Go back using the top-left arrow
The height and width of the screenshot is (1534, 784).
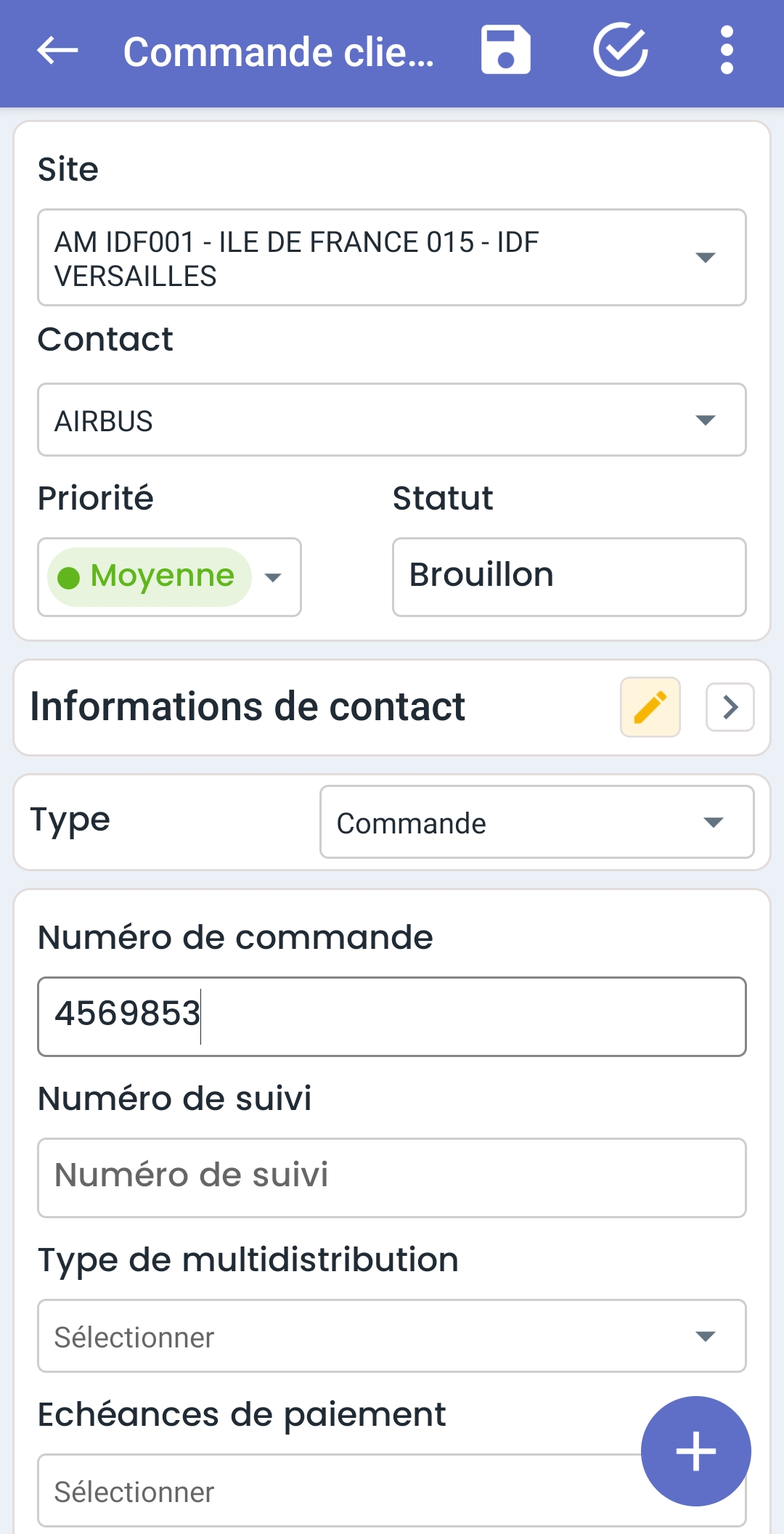(x=57, y=51)
